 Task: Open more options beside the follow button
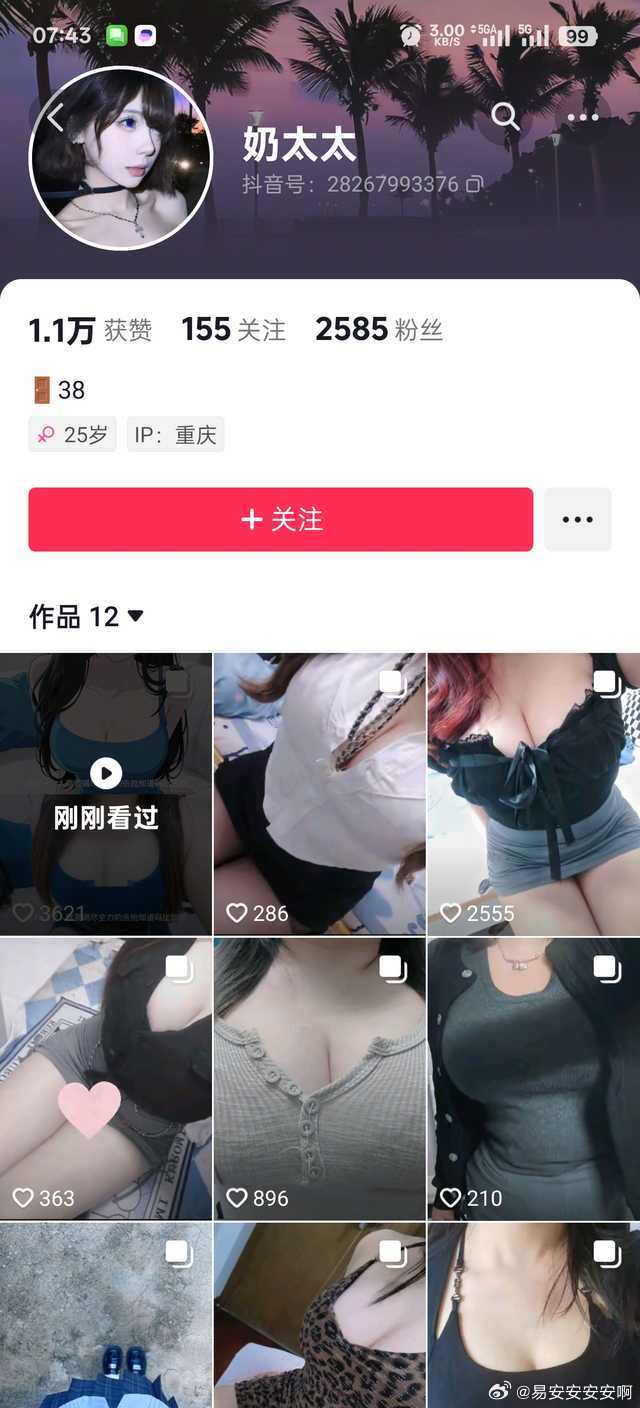(577, 519)
